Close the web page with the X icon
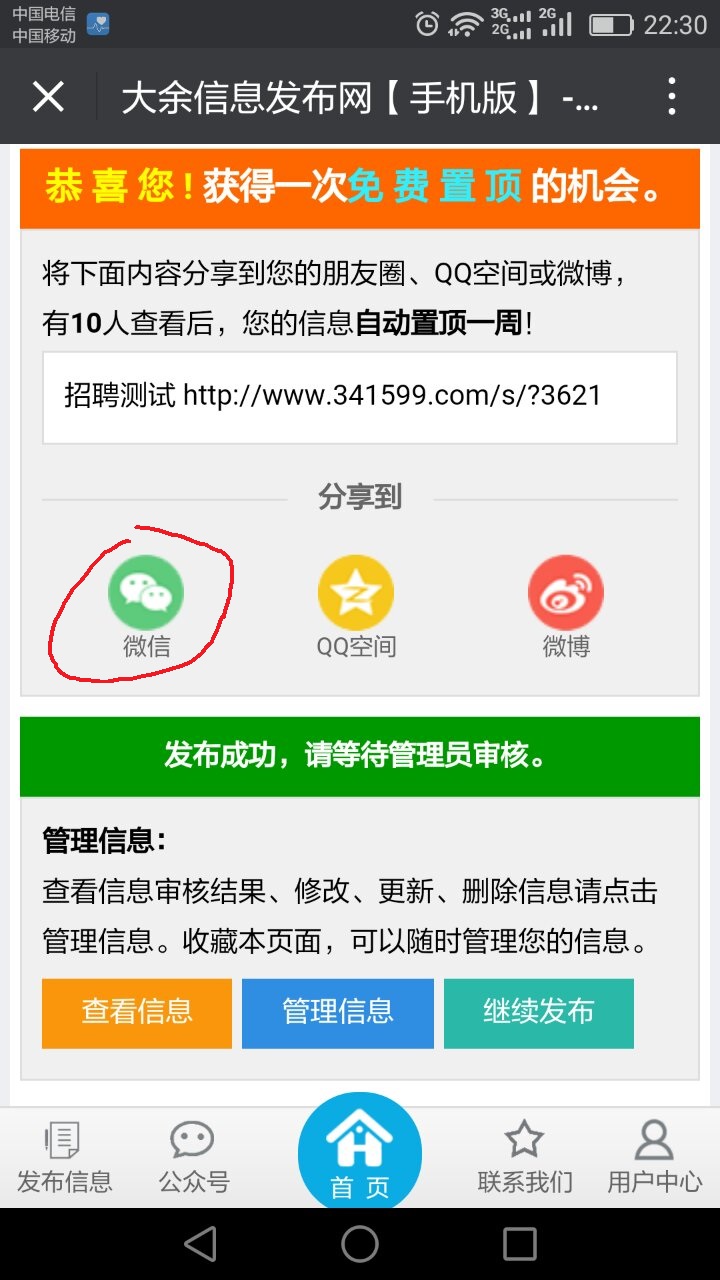This screenshot has height=1280, width=720. coord(48,97)
